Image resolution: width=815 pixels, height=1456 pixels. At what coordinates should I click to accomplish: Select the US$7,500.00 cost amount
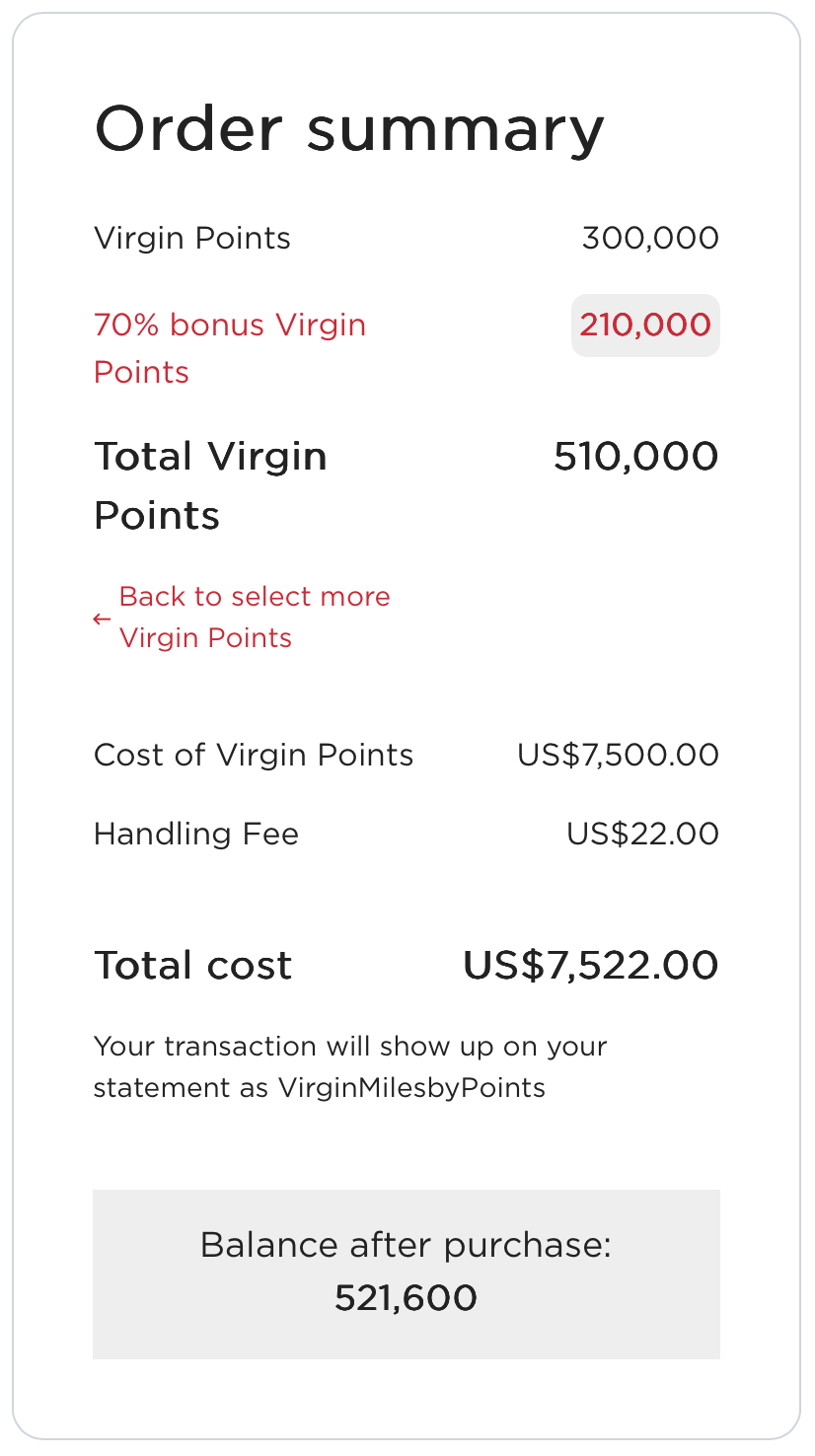click(619, 756)
